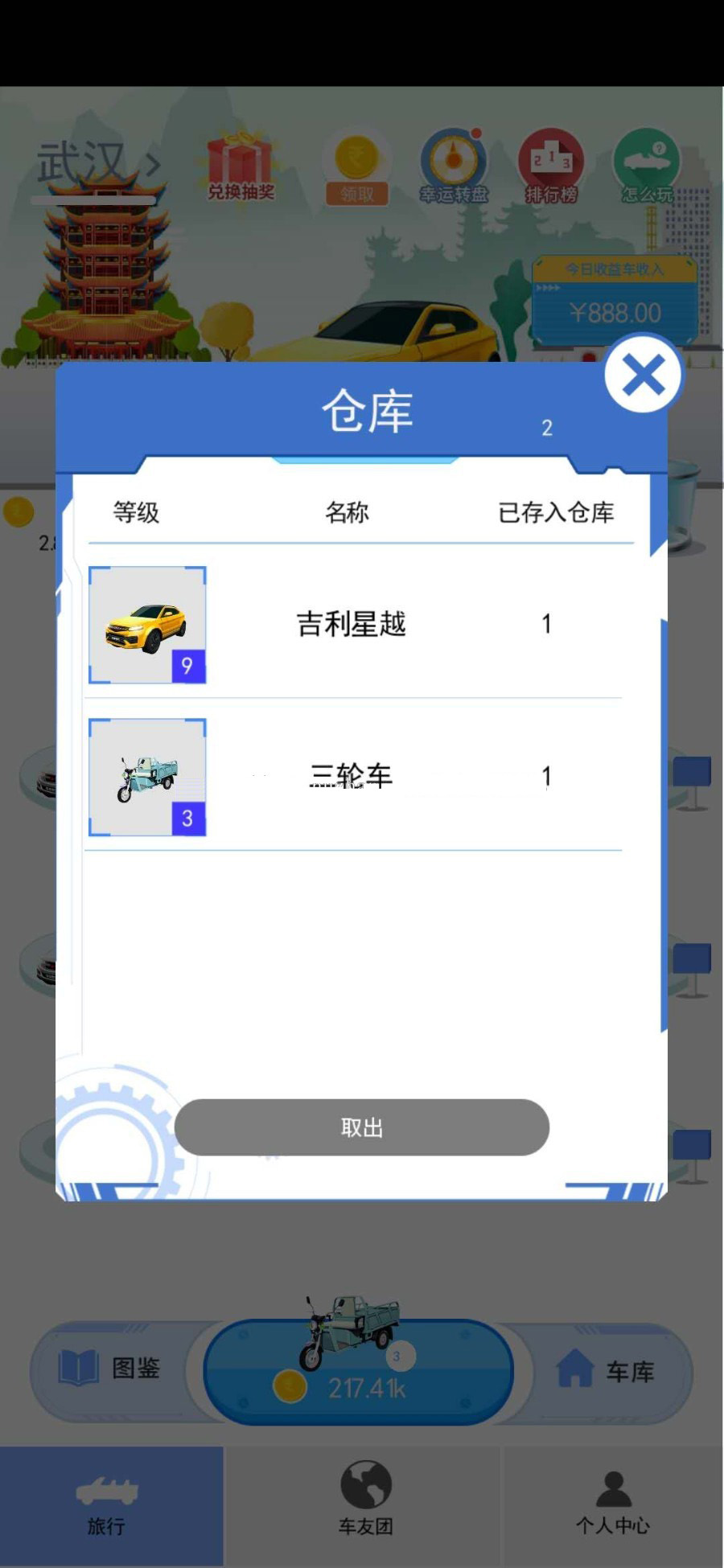
Task: Select the 吉利星越 car row
Action: pyautogui.click(x=354, y=625)
